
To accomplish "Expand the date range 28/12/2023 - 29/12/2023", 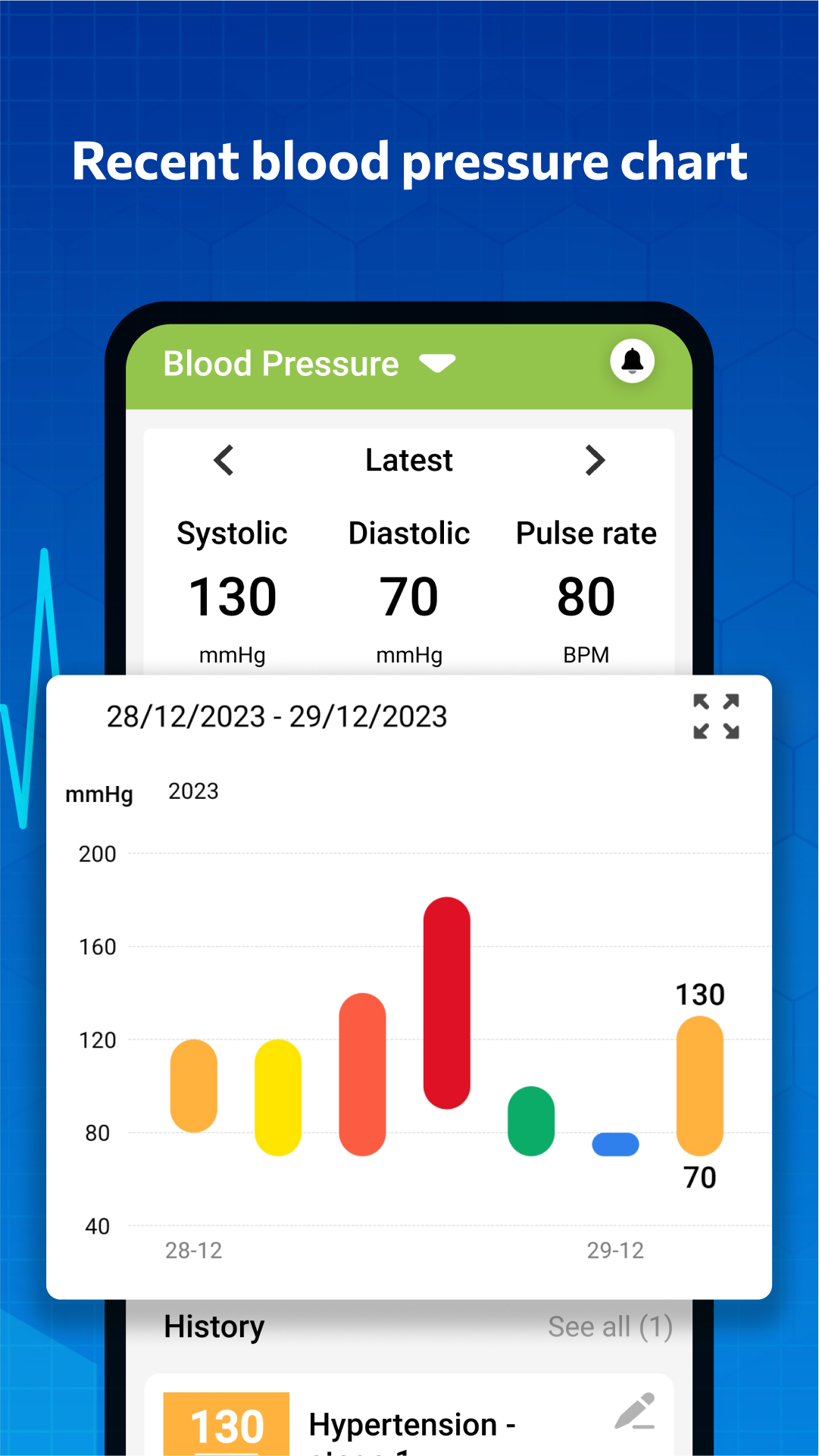I will coord(276,715).
